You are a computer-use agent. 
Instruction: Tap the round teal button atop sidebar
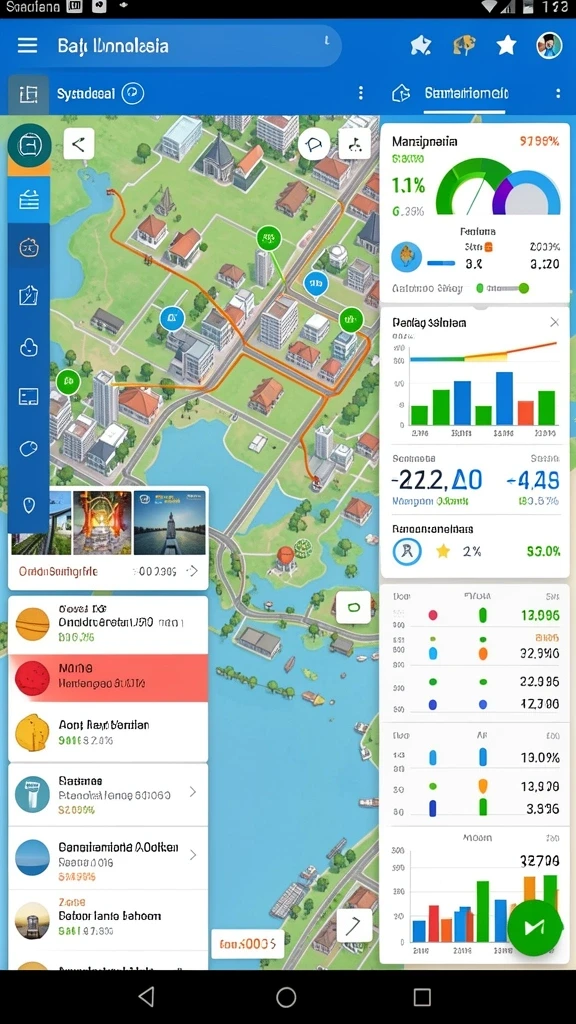[29, 145]
